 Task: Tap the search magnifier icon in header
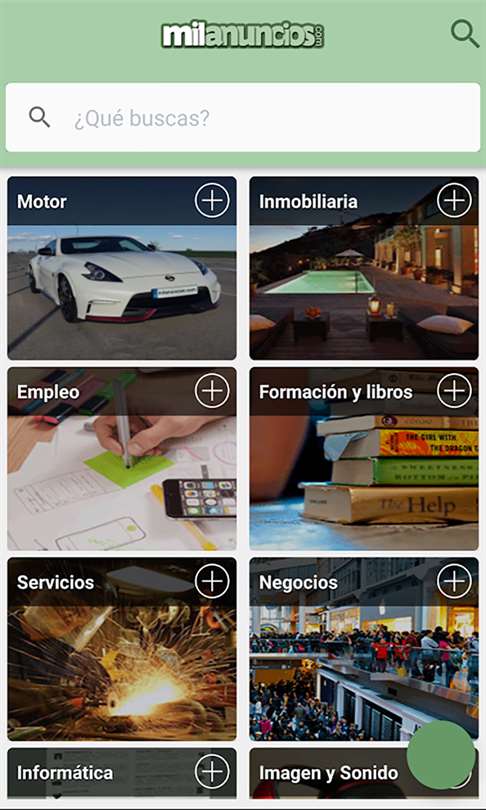tap(465, 34)
